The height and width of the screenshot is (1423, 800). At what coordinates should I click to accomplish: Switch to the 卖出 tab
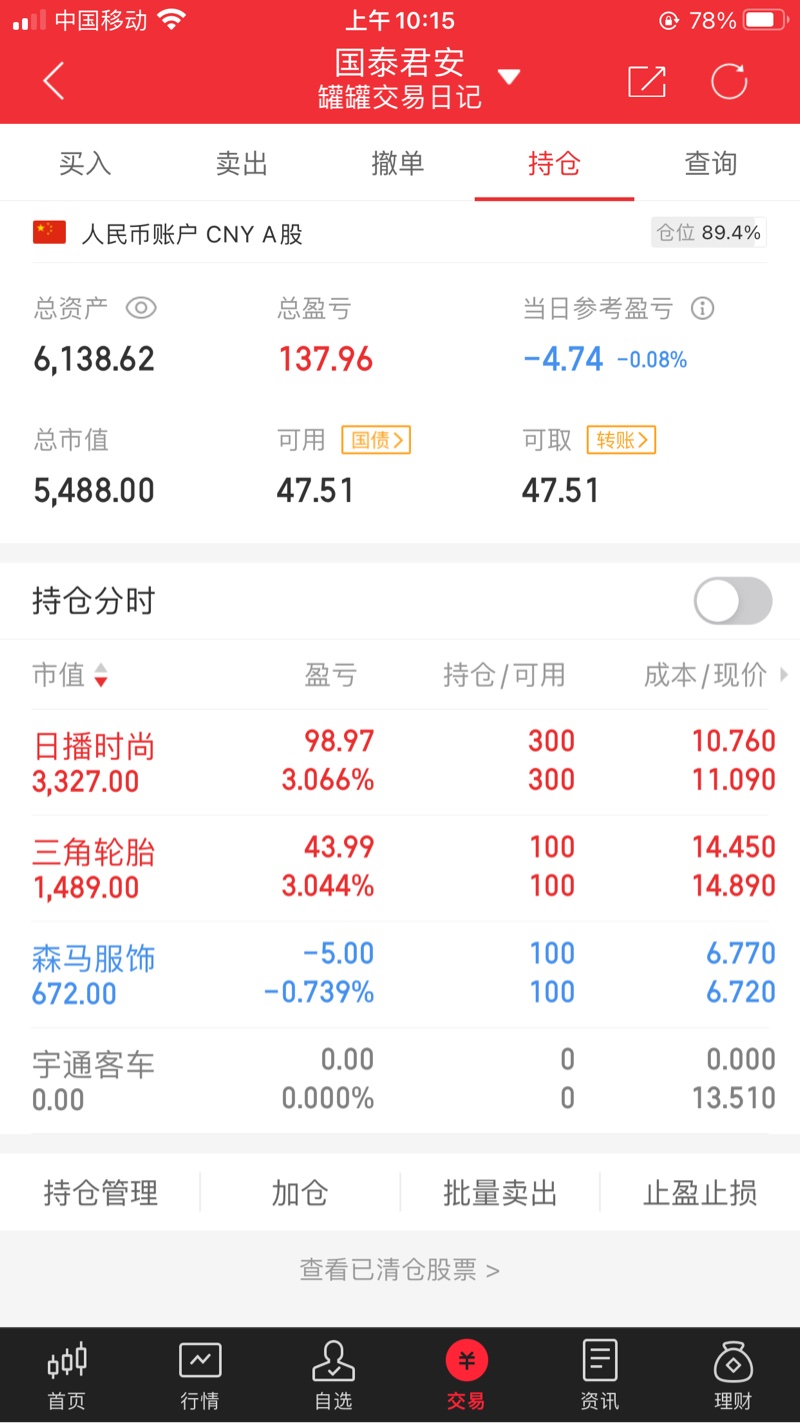click(x=241, y=163)
